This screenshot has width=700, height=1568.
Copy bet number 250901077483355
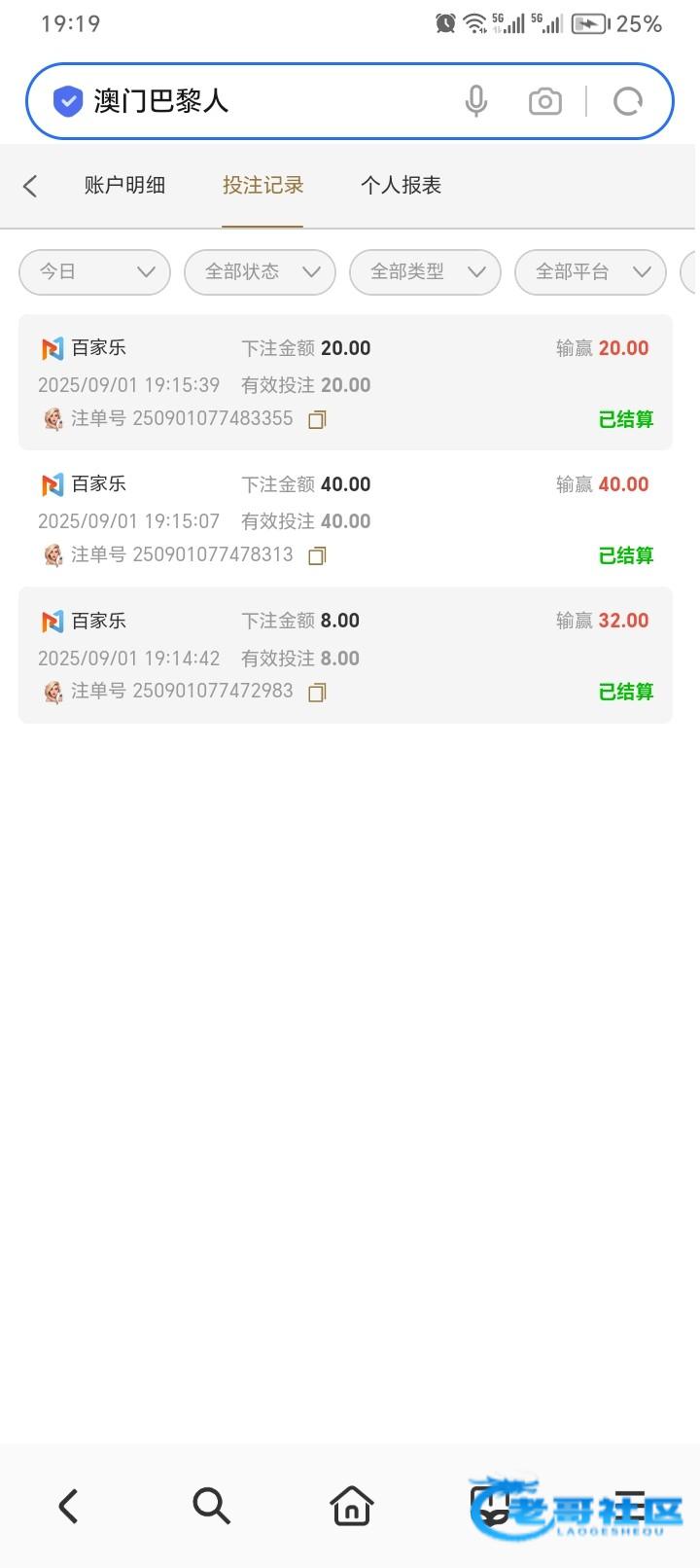(317, 420)
